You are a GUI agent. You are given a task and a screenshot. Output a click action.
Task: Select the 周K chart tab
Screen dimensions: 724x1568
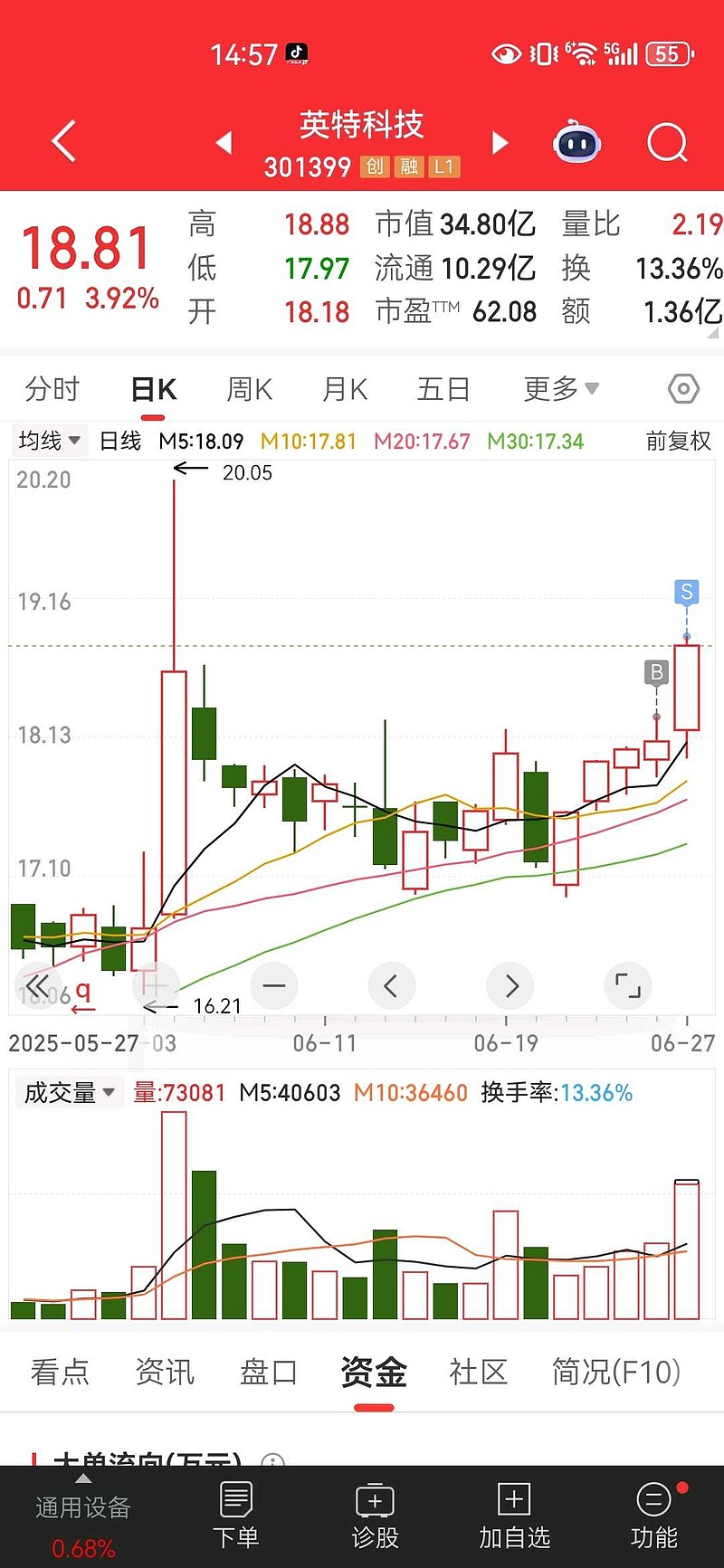[249, 389]
